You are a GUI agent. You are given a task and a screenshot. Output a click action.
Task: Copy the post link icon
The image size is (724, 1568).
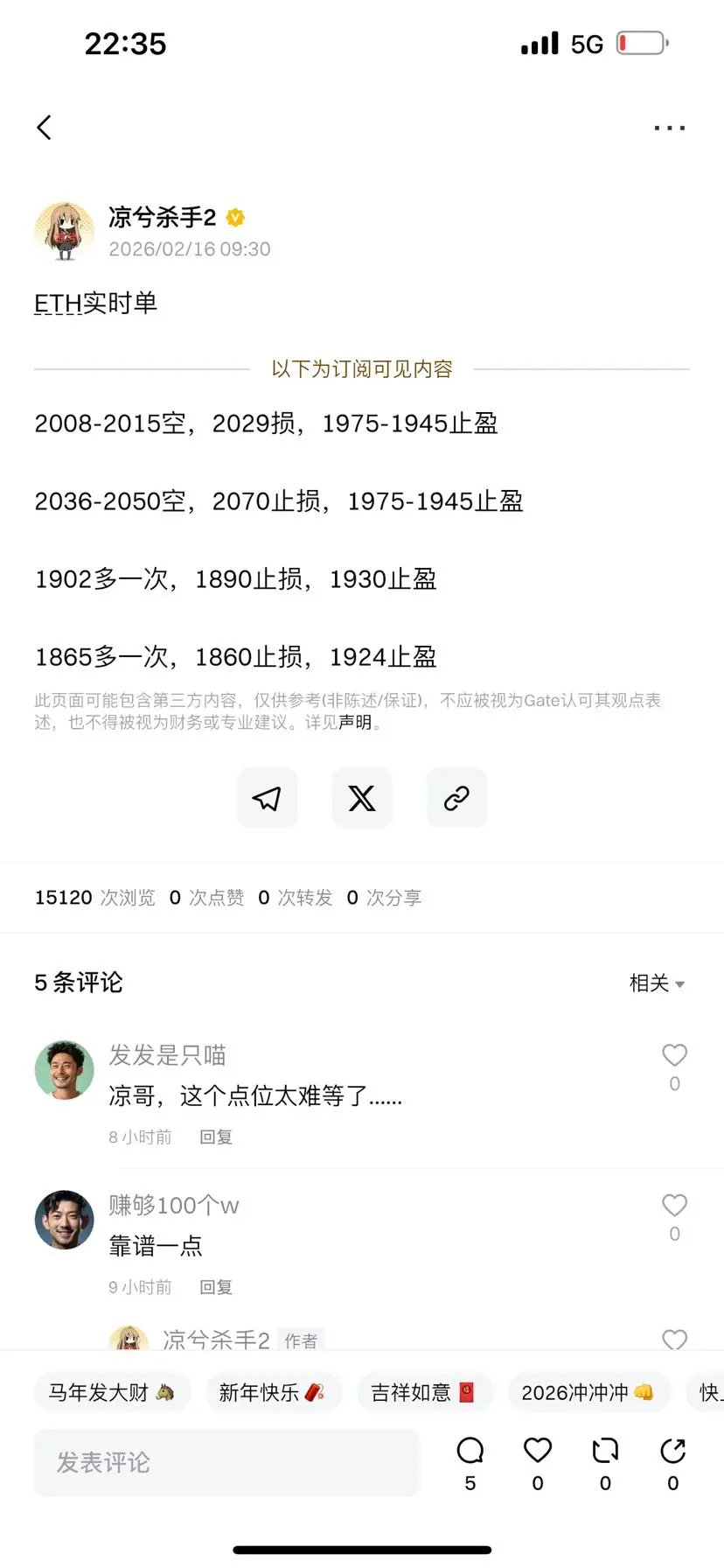pos(456,797)
